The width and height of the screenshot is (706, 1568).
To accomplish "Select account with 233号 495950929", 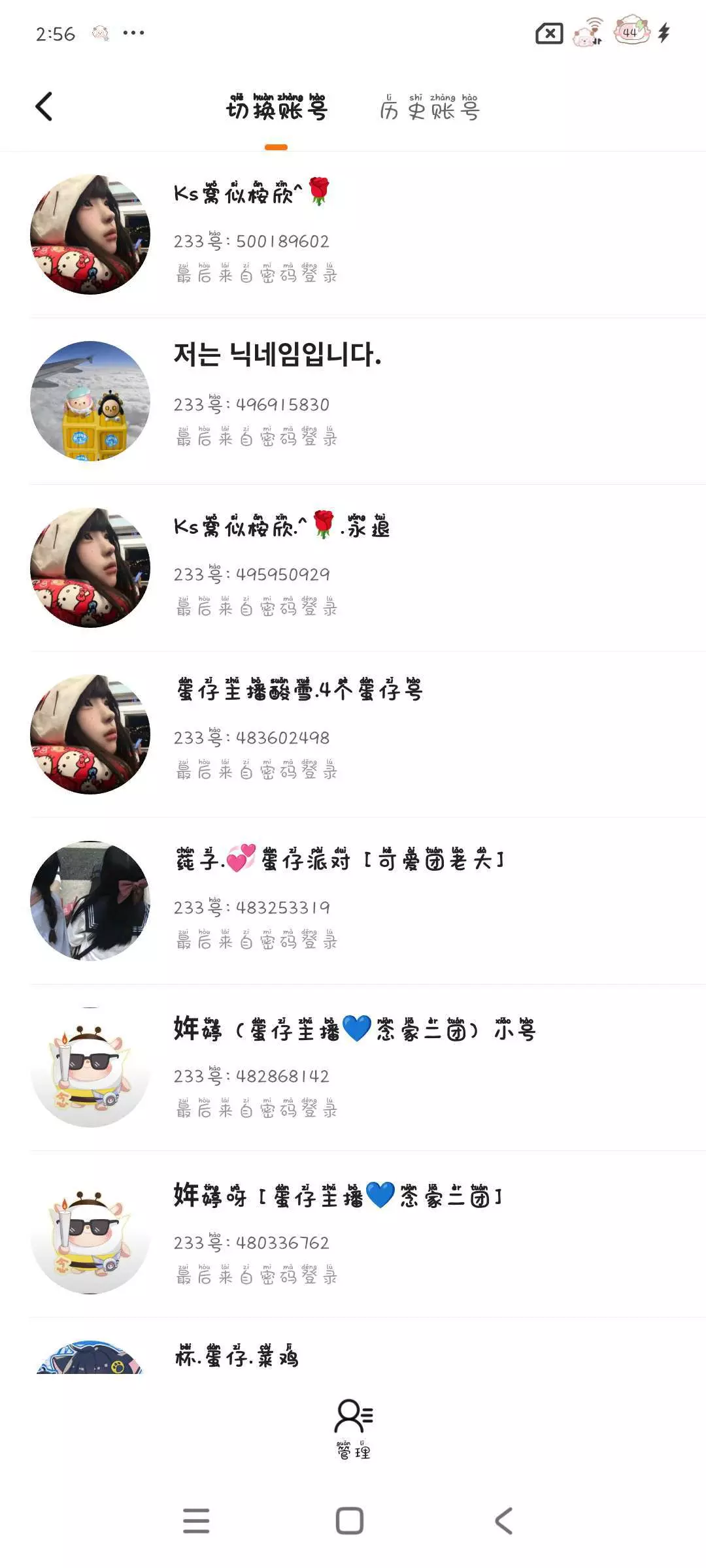I will coord(368,568).
